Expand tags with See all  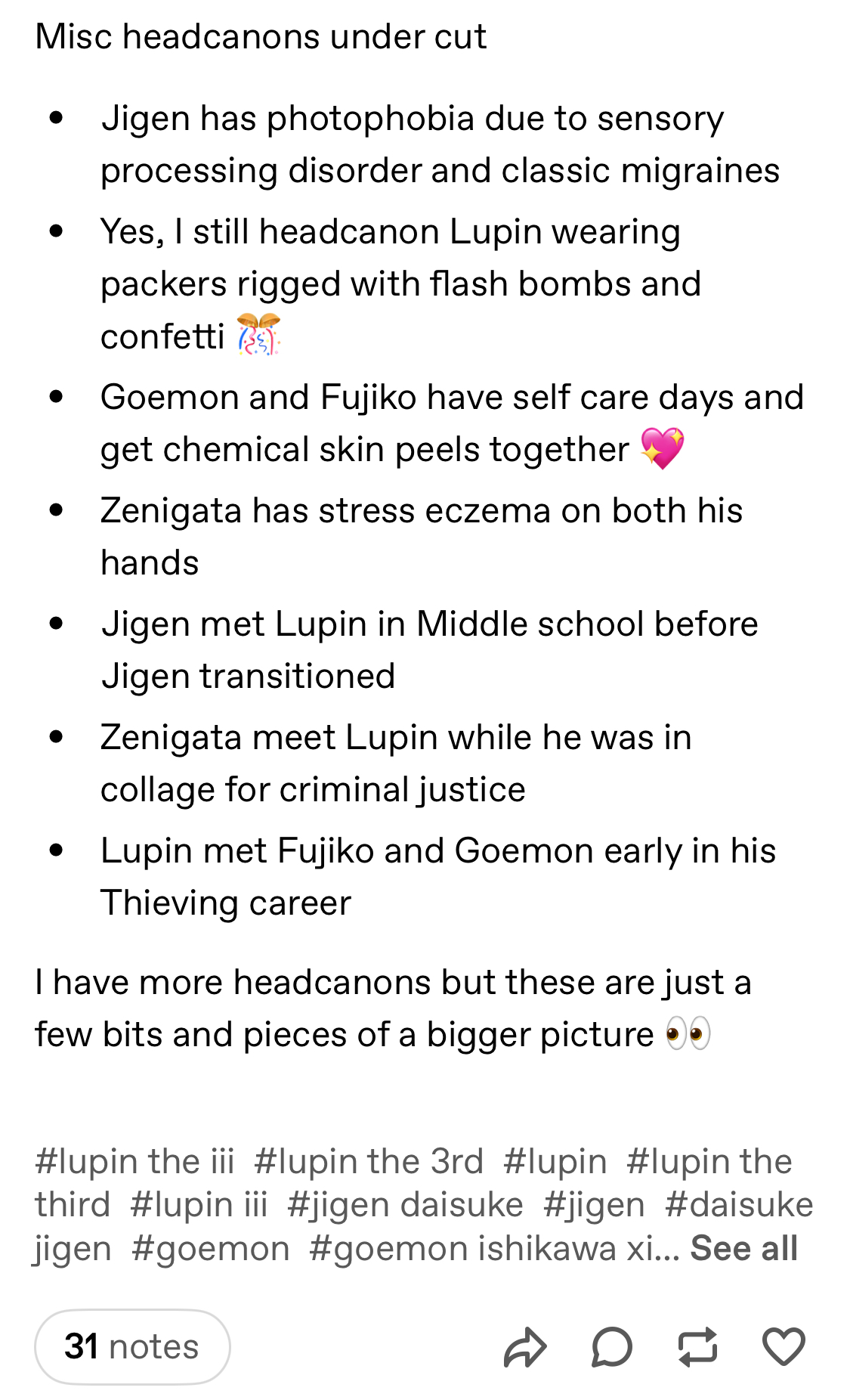click(744, 1248)
